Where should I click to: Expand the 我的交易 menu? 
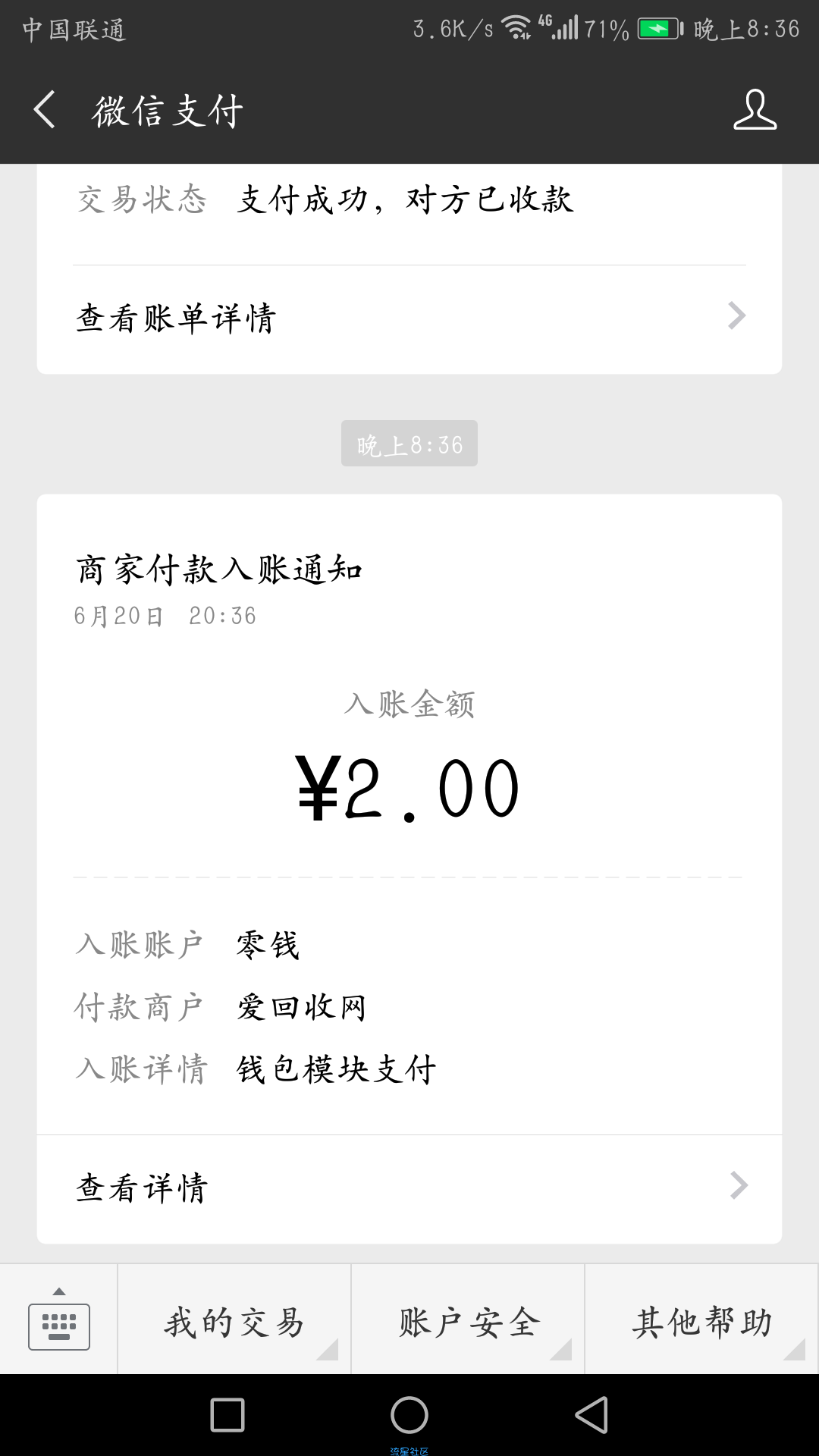234,1319
